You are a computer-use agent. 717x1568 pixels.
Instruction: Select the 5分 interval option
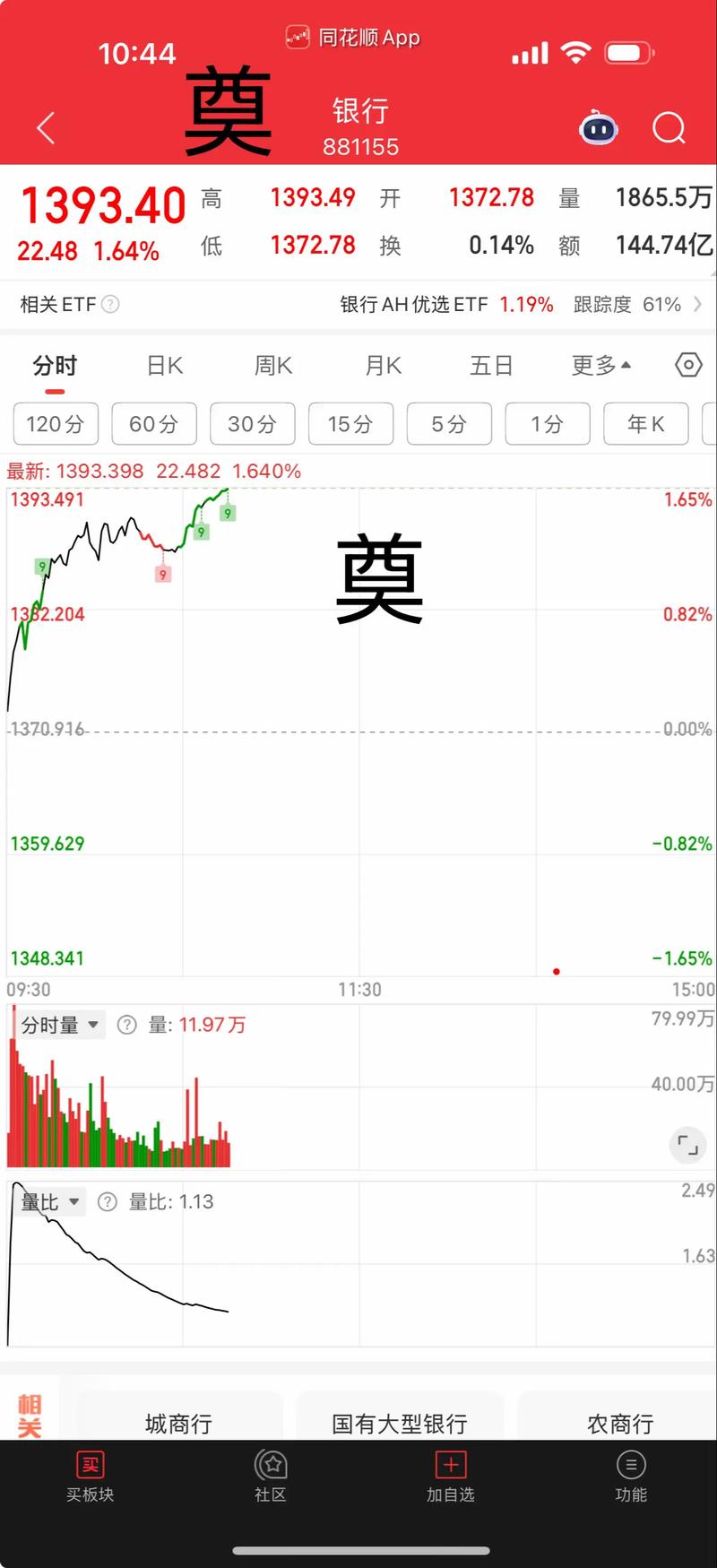click(449, 424)
